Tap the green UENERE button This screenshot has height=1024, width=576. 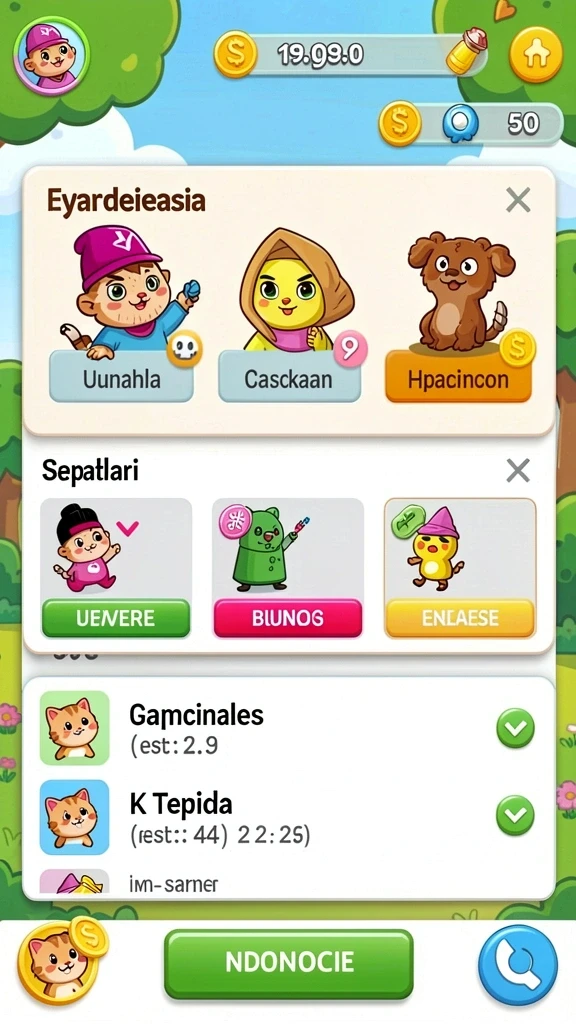[116, 618]
